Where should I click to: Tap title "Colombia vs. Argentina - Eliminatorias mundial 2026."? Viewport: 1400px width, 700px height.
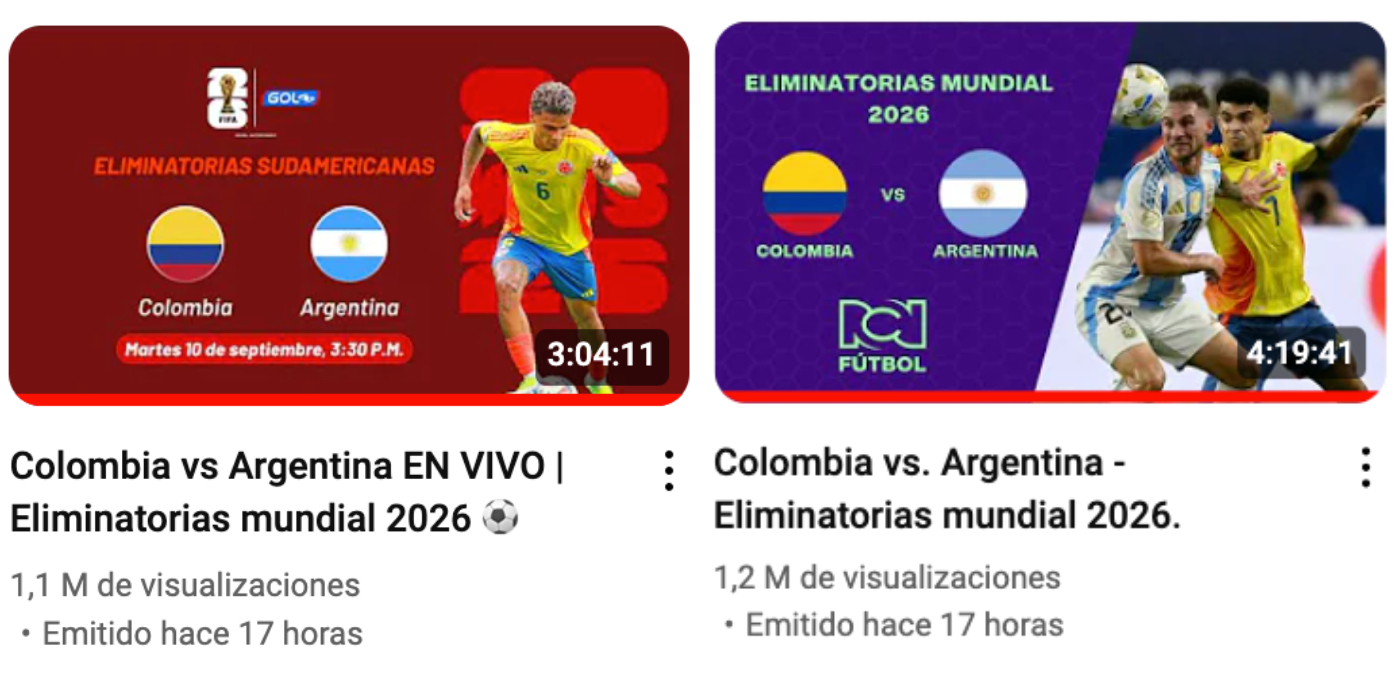946,489
